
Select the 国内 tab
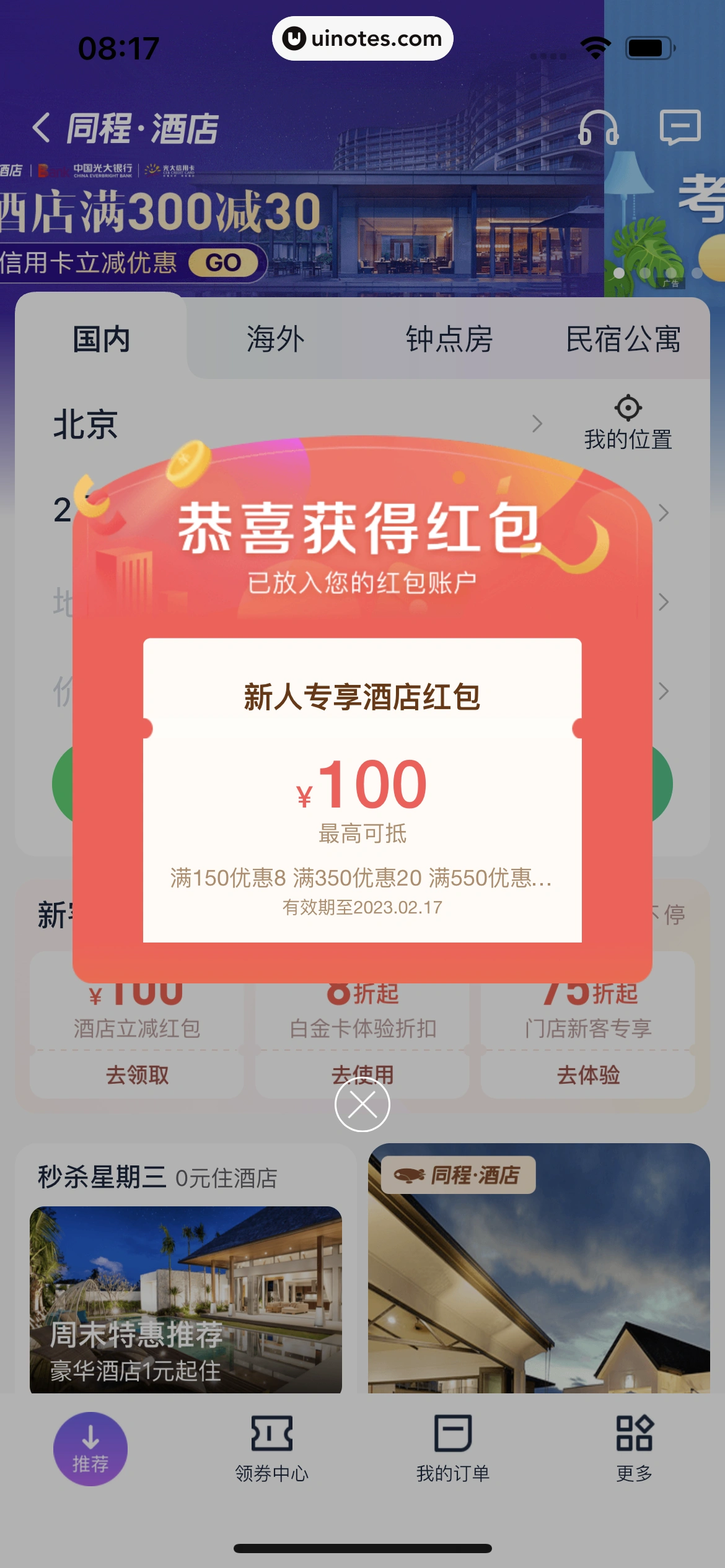[x=102, y=339]
